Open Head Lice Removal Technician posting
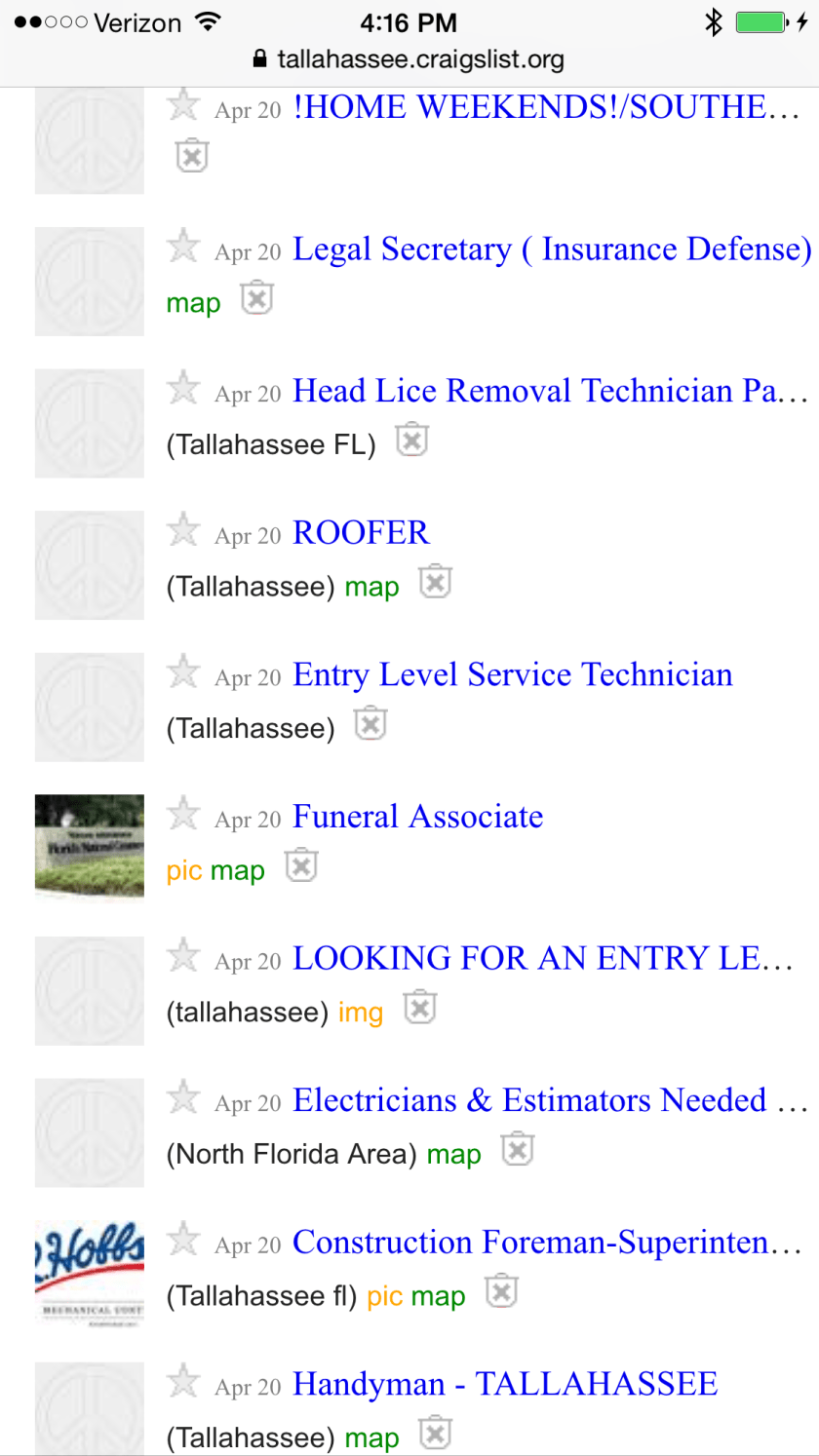Image resolution: width=819 pixels, height=1456 pixels. tap(549, 391)
